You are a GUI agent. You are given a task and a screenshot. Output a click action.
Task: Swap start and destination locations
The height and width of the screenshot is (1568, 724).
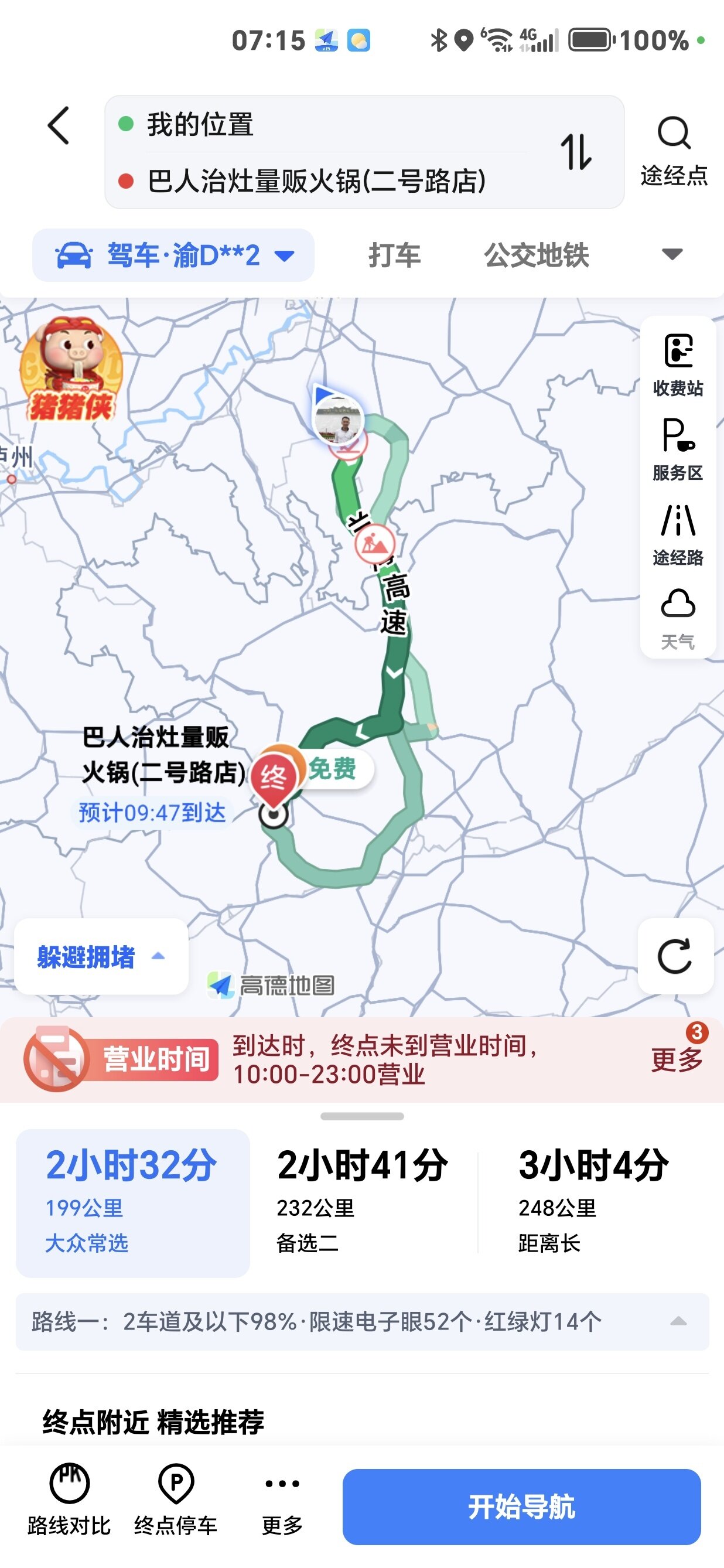click(x=576, y=152)
